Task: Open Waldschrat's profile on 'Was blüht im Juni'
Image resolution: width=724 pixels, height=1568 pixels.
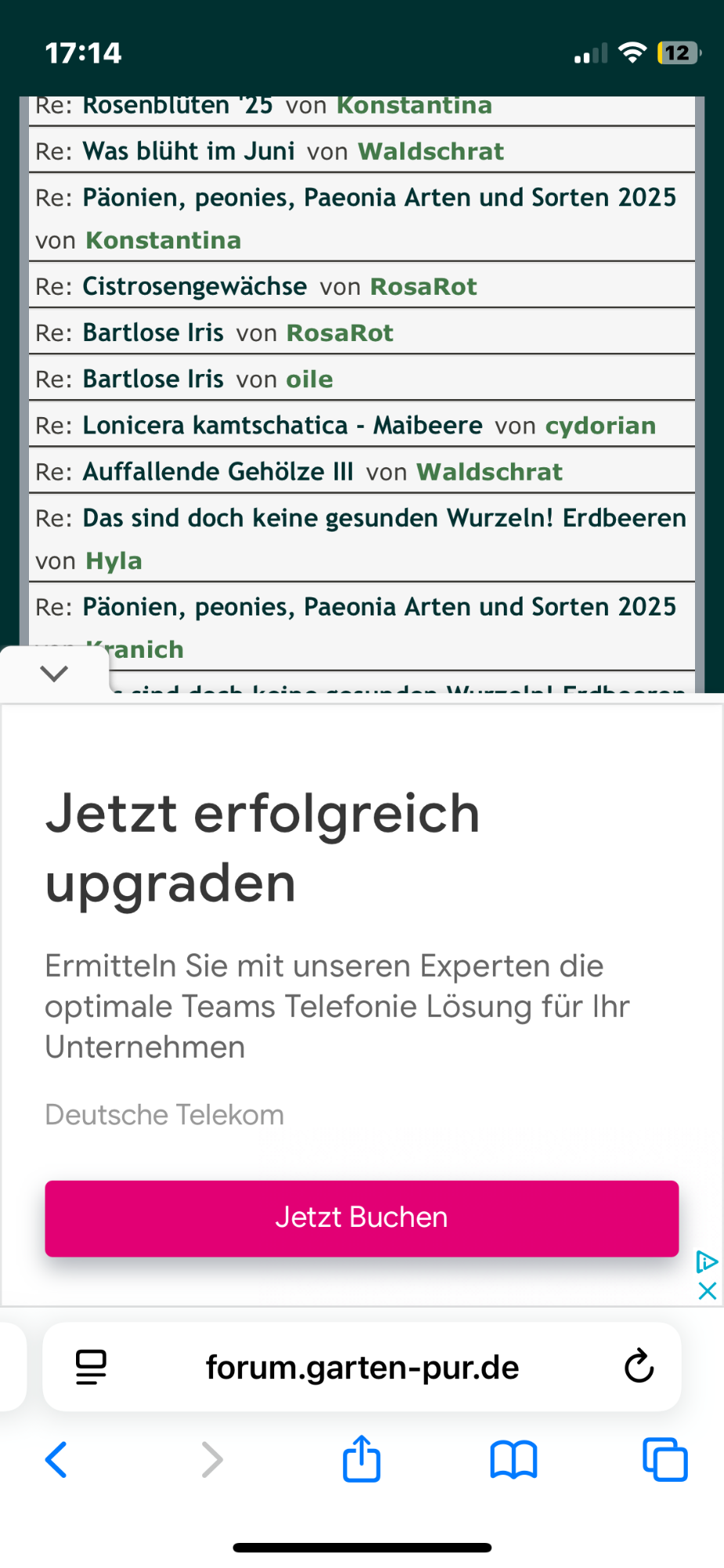Action: click(x=431, y=151)
